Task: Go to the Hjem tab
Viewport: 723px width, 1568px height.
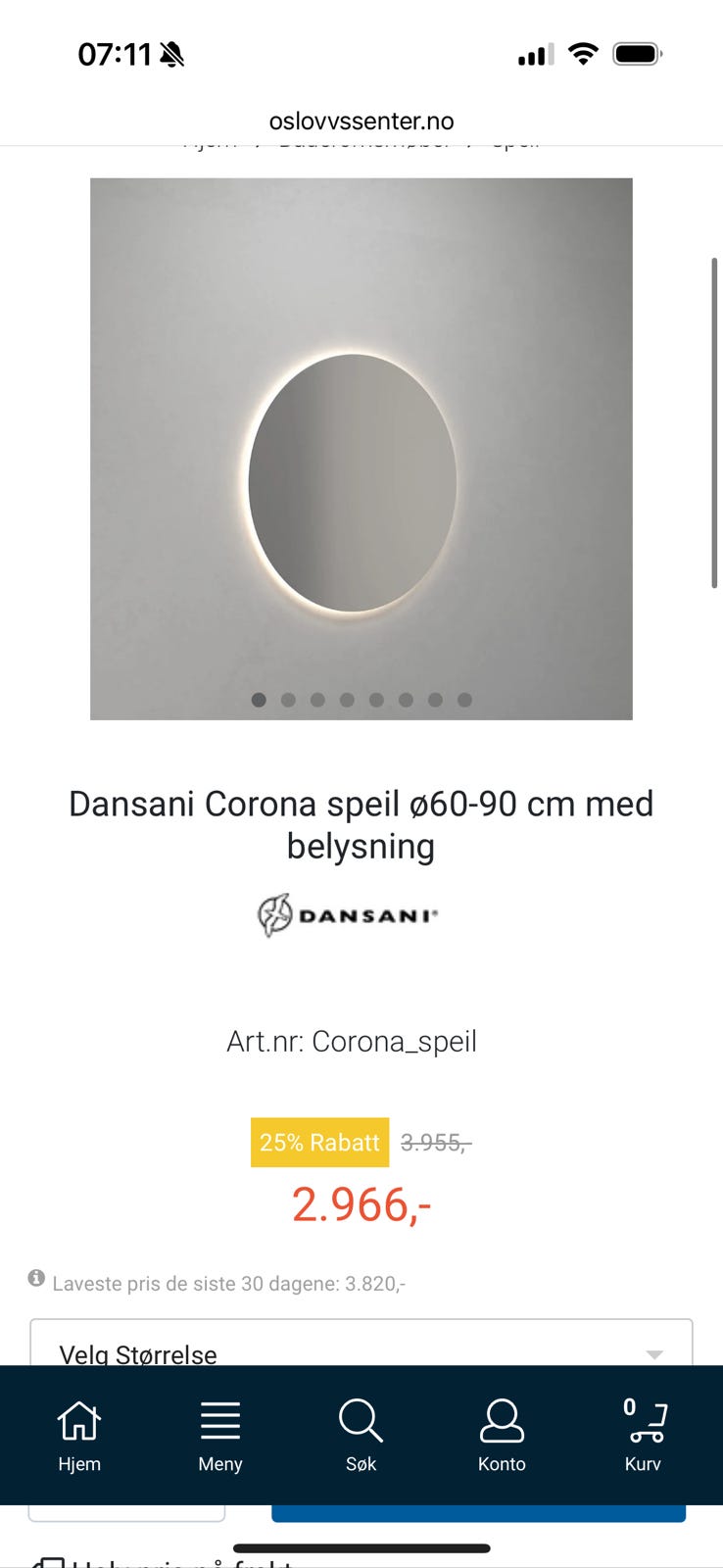Action: (x=79, y=1435)
